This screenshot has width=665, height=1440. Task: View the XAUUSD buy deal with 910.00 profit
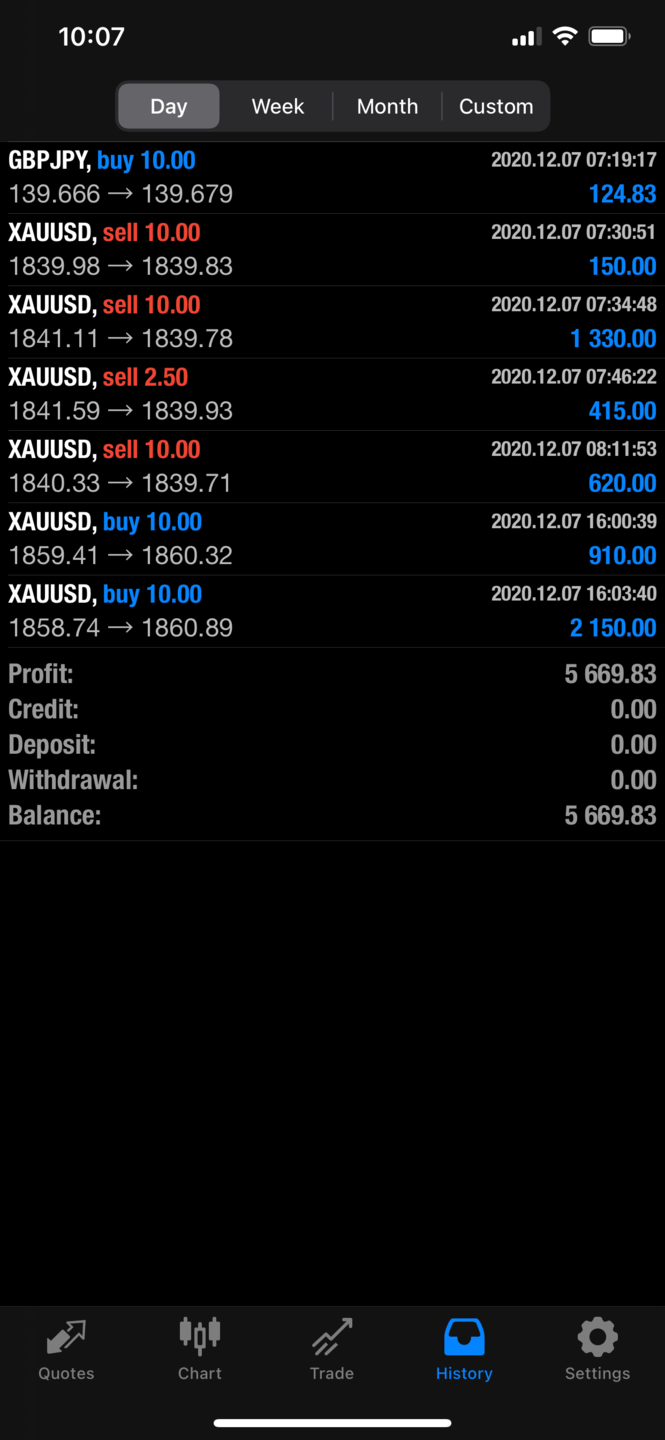pos(332,539)
